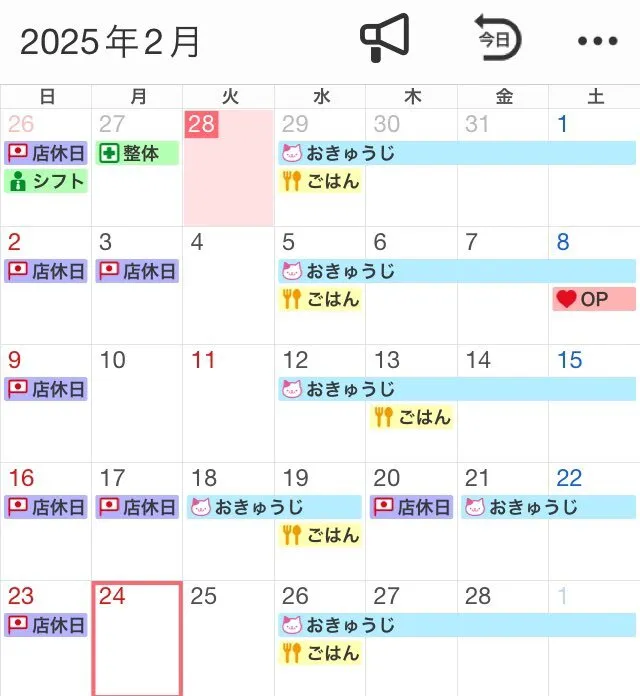Open the 店休日 event on the 20th
This screenshot has width=640, height=696.
coord(411,507)
